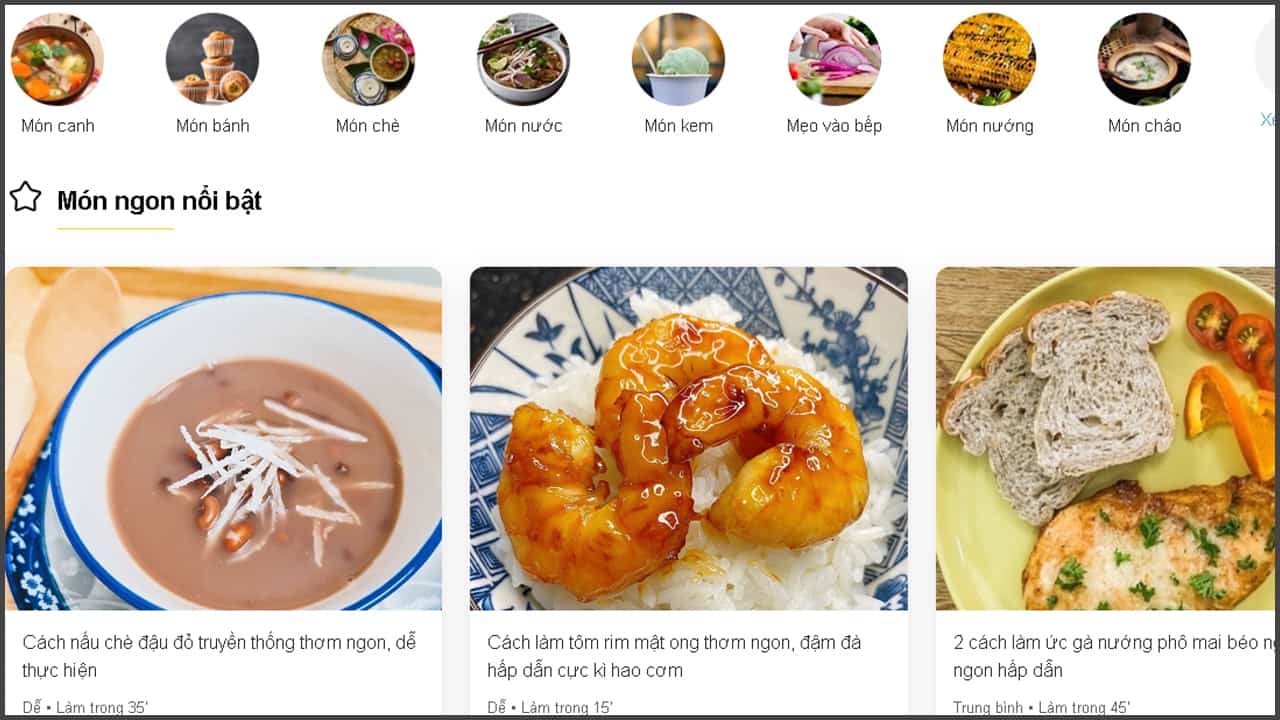This screenshot has height=720, width=1280.
Task: Open the tôm rim mật ong recipe
Action: click(x=689, y=440)
